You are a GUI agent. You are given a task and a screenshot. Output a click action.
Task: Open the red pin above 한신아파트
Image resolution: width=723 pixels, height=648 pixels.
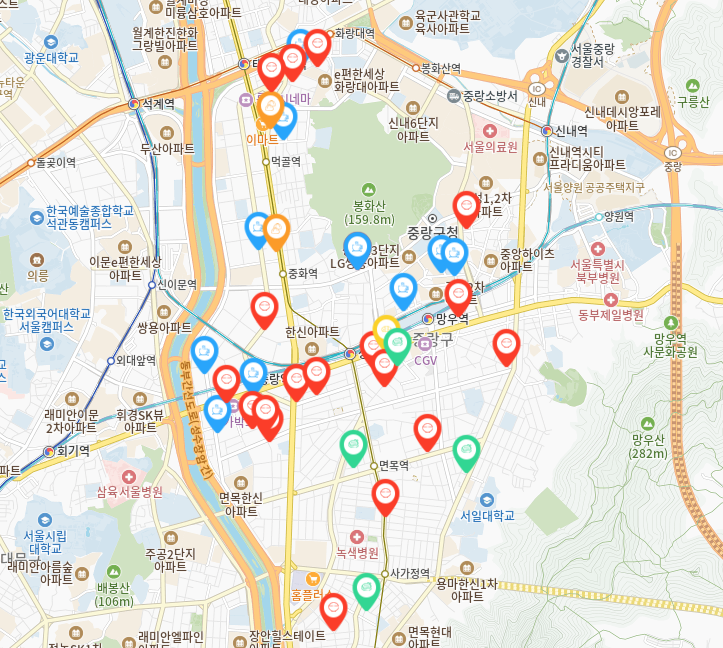pyautogui.click(x=264, y=308)
